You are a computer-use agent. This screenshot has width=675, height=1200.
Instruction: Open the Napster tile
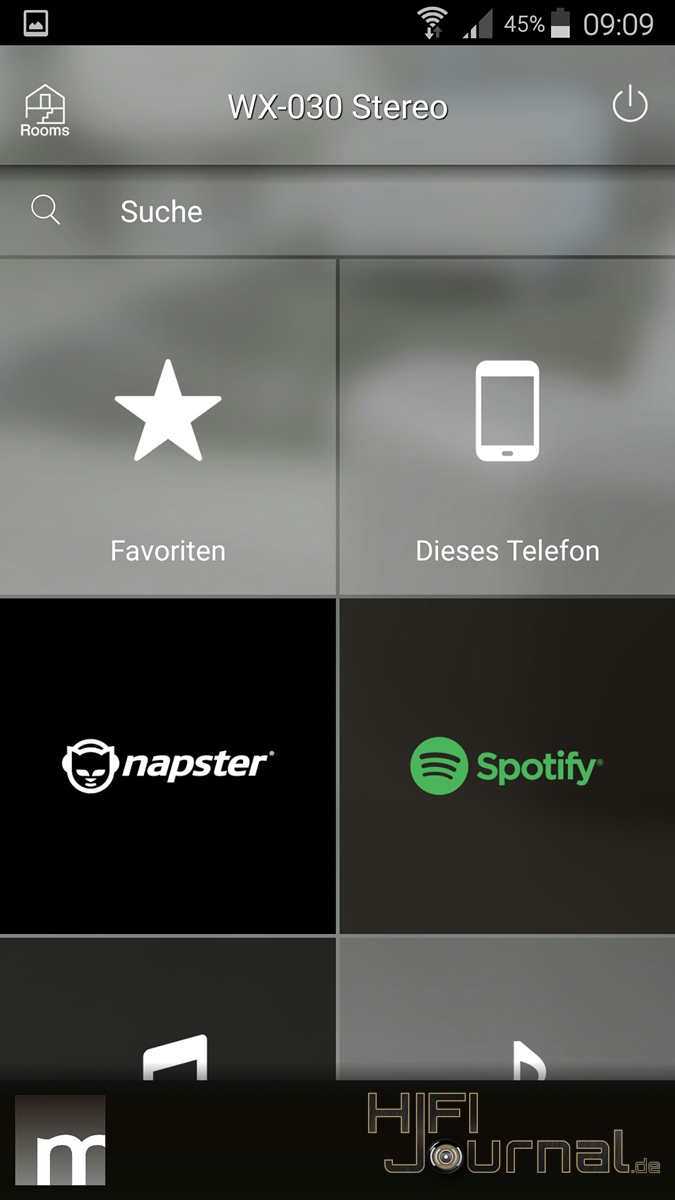pos(167,766)
